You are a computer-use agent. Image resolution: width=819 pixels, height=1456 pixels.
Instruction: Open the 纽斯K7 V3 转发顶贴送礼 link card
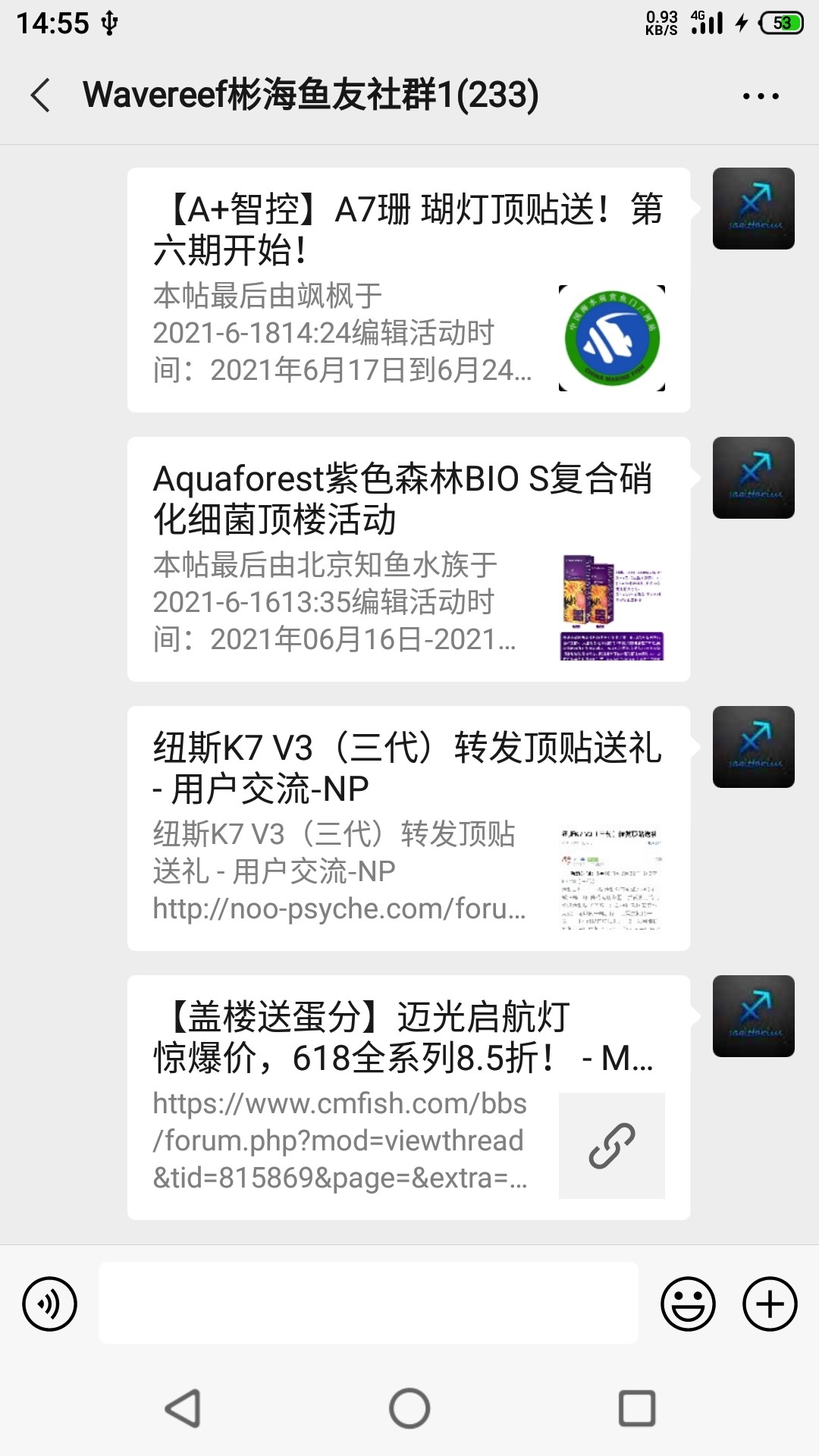pos(408,828)
